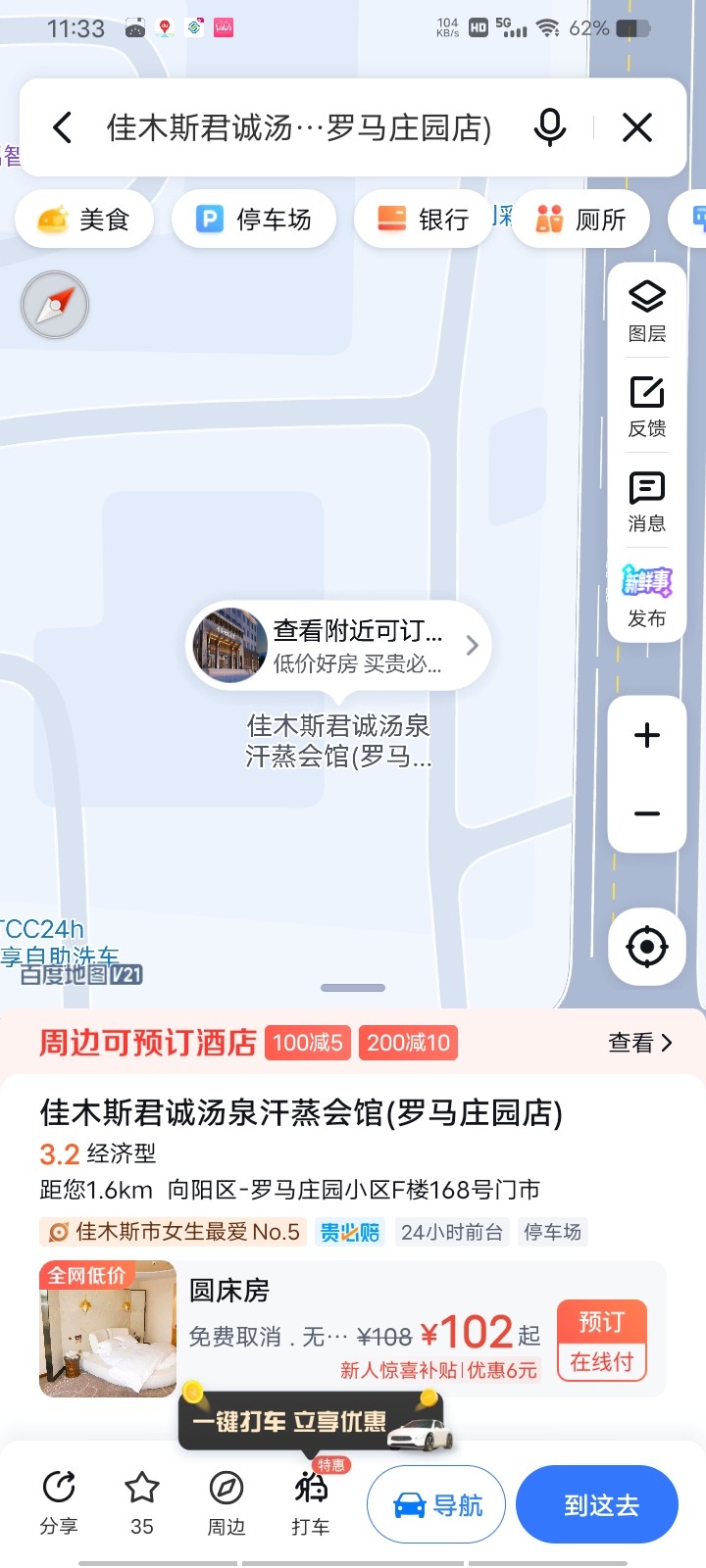Book the 圆床房 with 预订 button
706x1568 pixels.
pyautogui.click(x=601, y=1340)
